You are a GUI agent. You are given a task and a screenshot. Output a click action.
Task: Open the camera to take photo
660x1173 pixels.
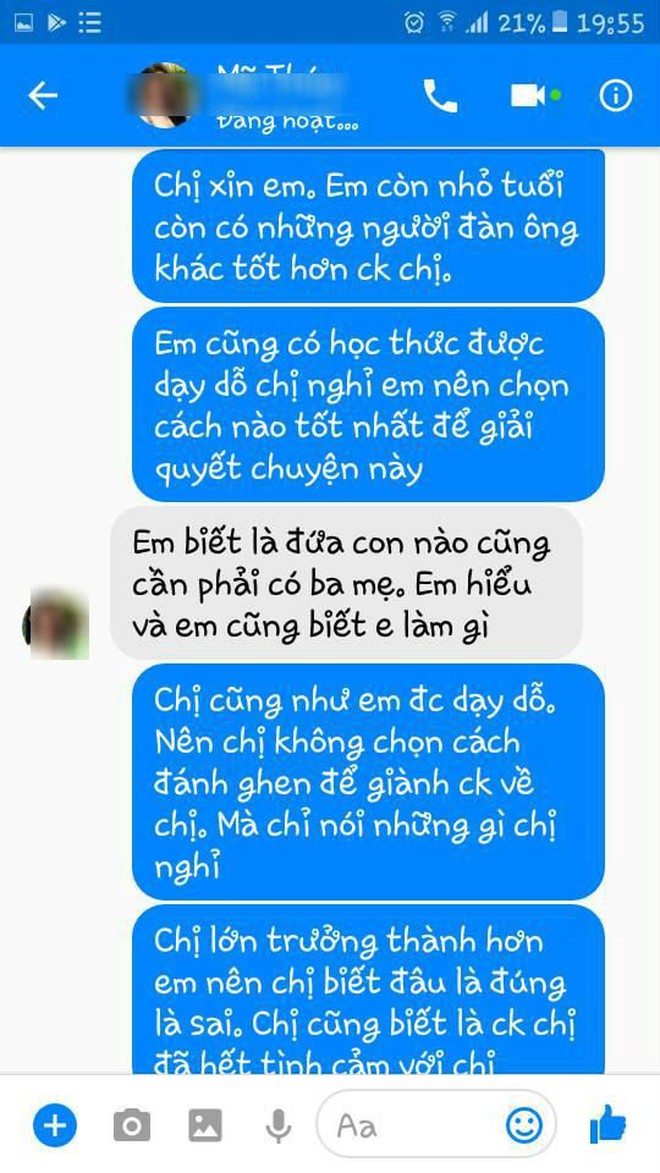pyautogui.click(x=131, y=1126)
